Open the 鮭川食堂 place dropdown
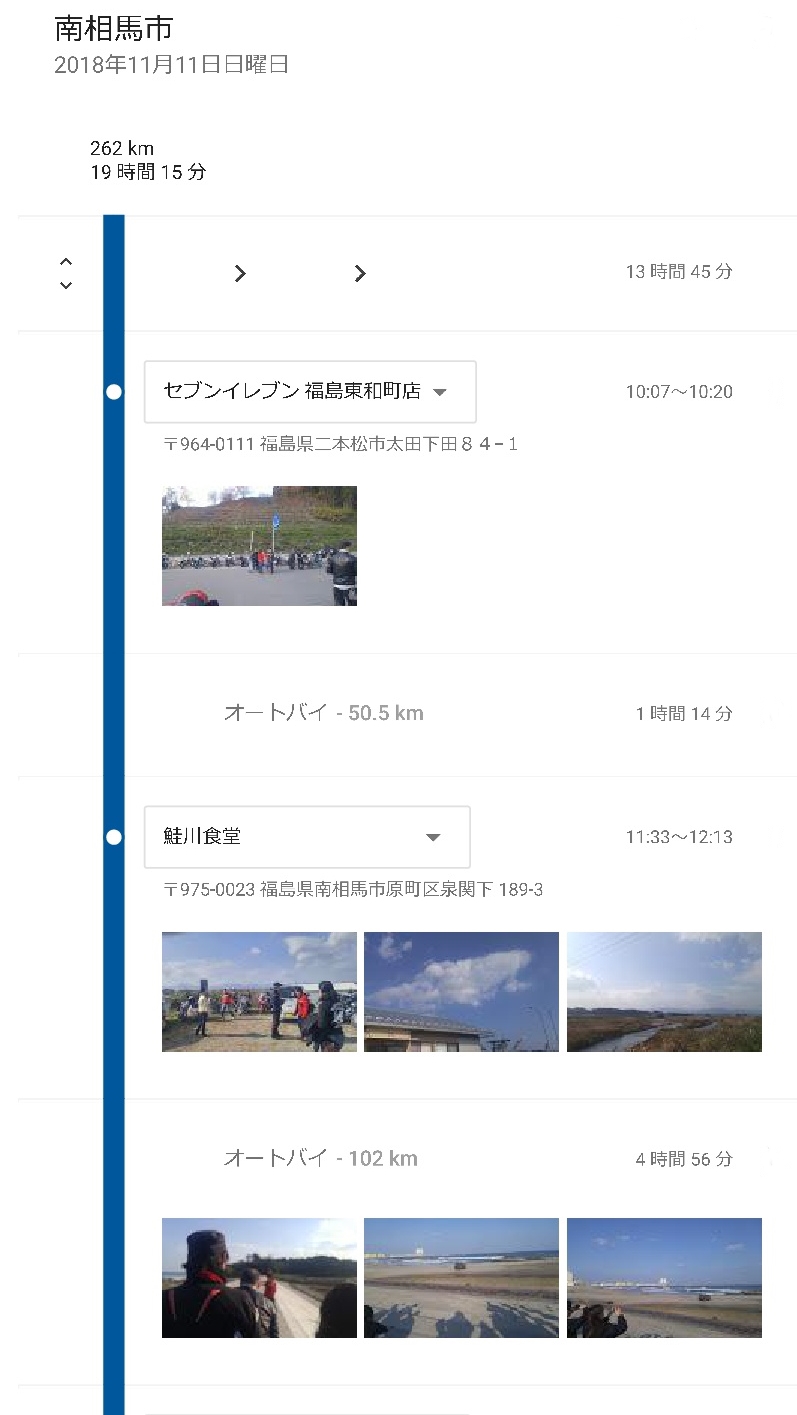Image resolution: width=797 pixels, height=1415 pixels. (x=307, y=837)
